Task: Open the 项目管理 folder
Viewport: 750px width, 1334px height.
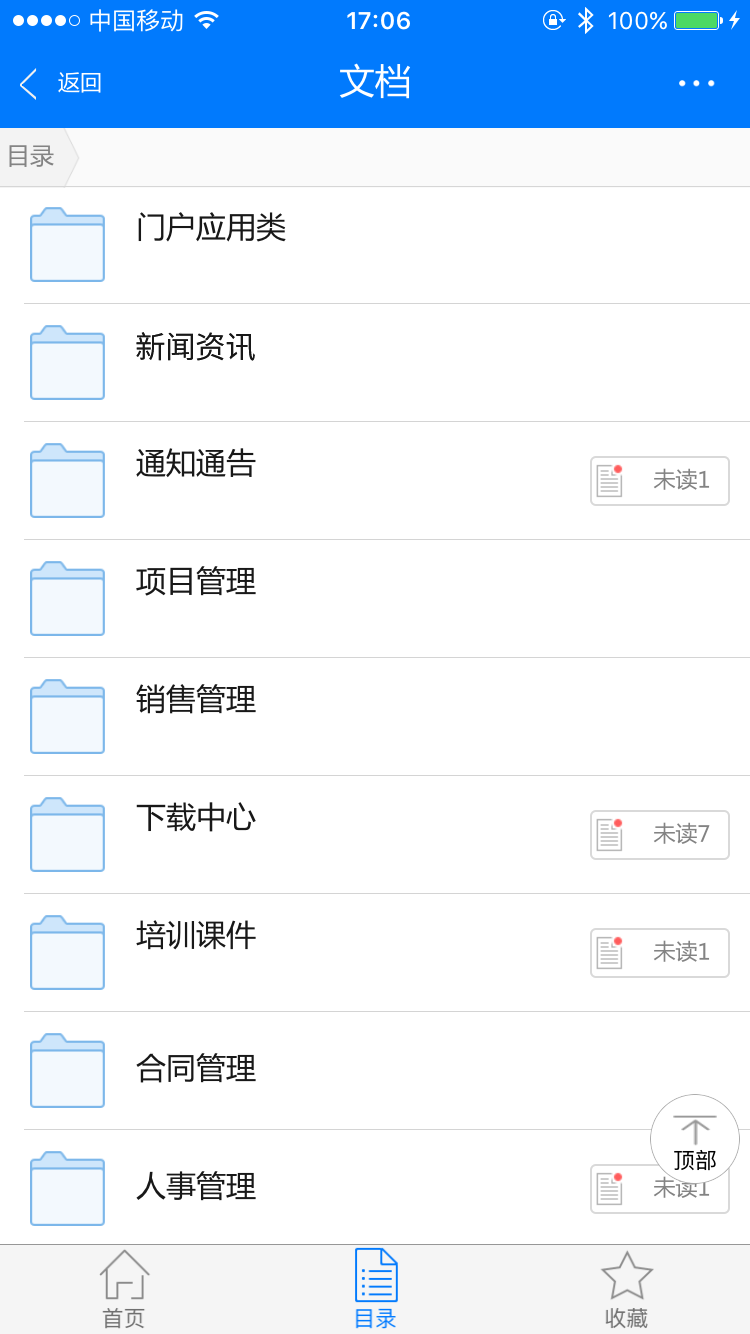Action: [x=375, y=599]
